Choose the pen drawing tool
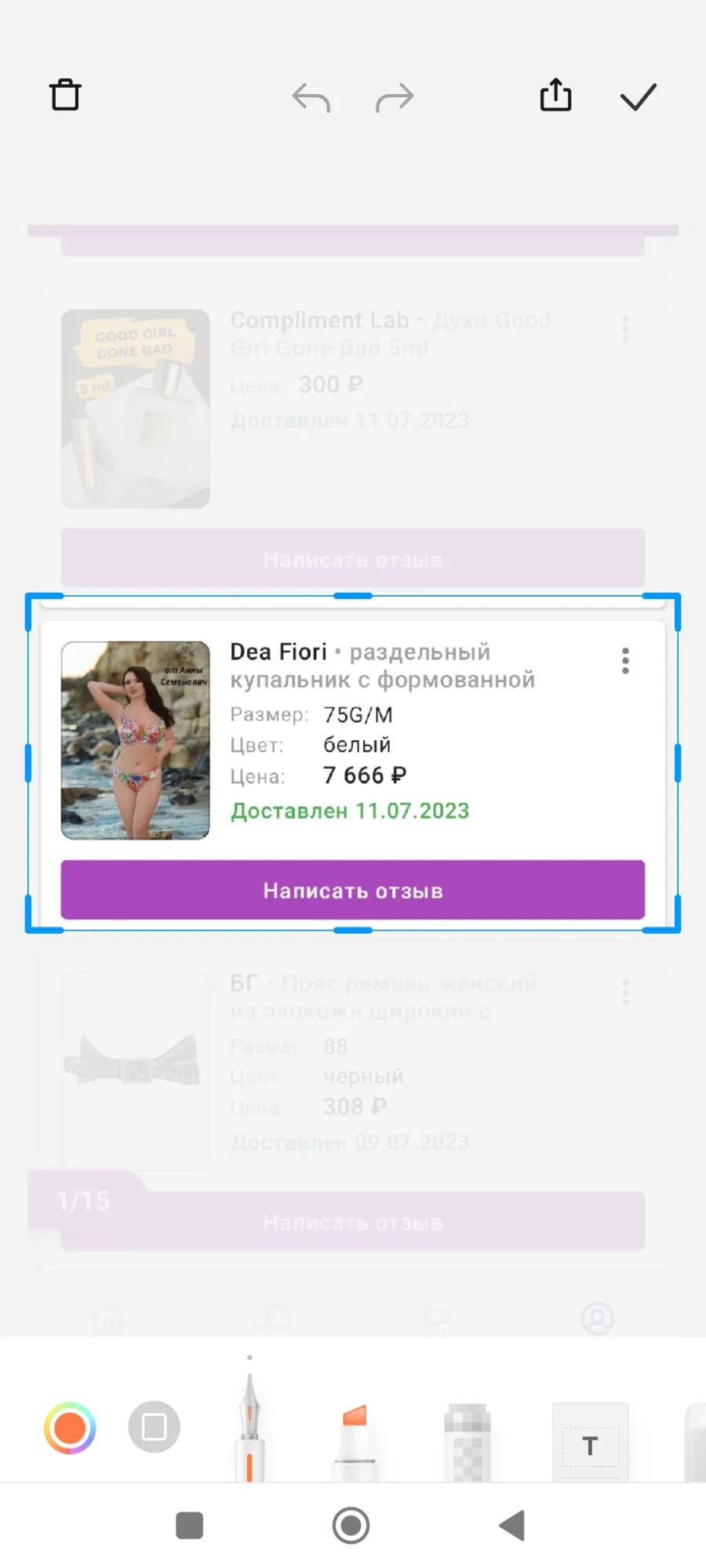This screenshot has height=1568, width=706. (x=249, y=1427)
